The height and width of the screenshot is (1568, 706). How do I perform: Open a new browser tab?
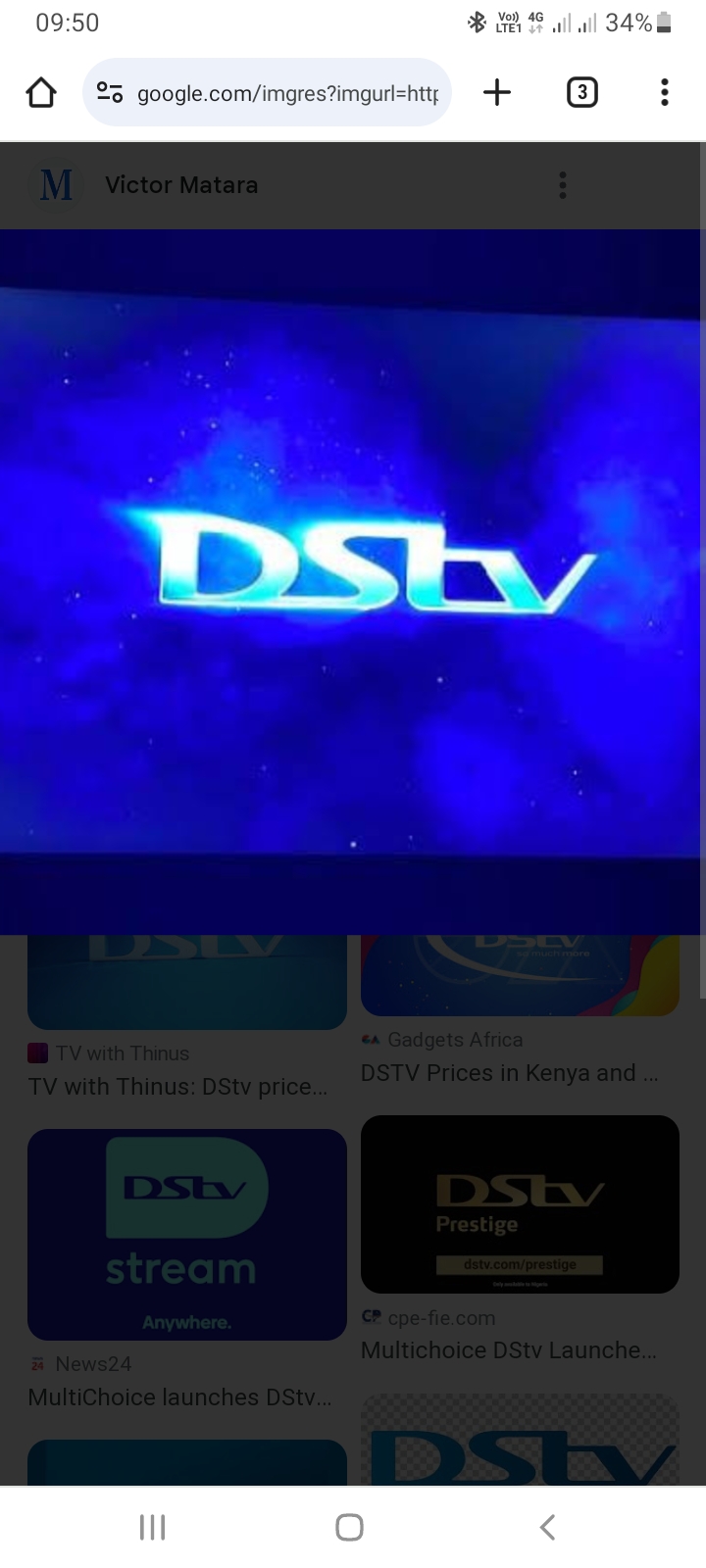click(x=497, y=93)
